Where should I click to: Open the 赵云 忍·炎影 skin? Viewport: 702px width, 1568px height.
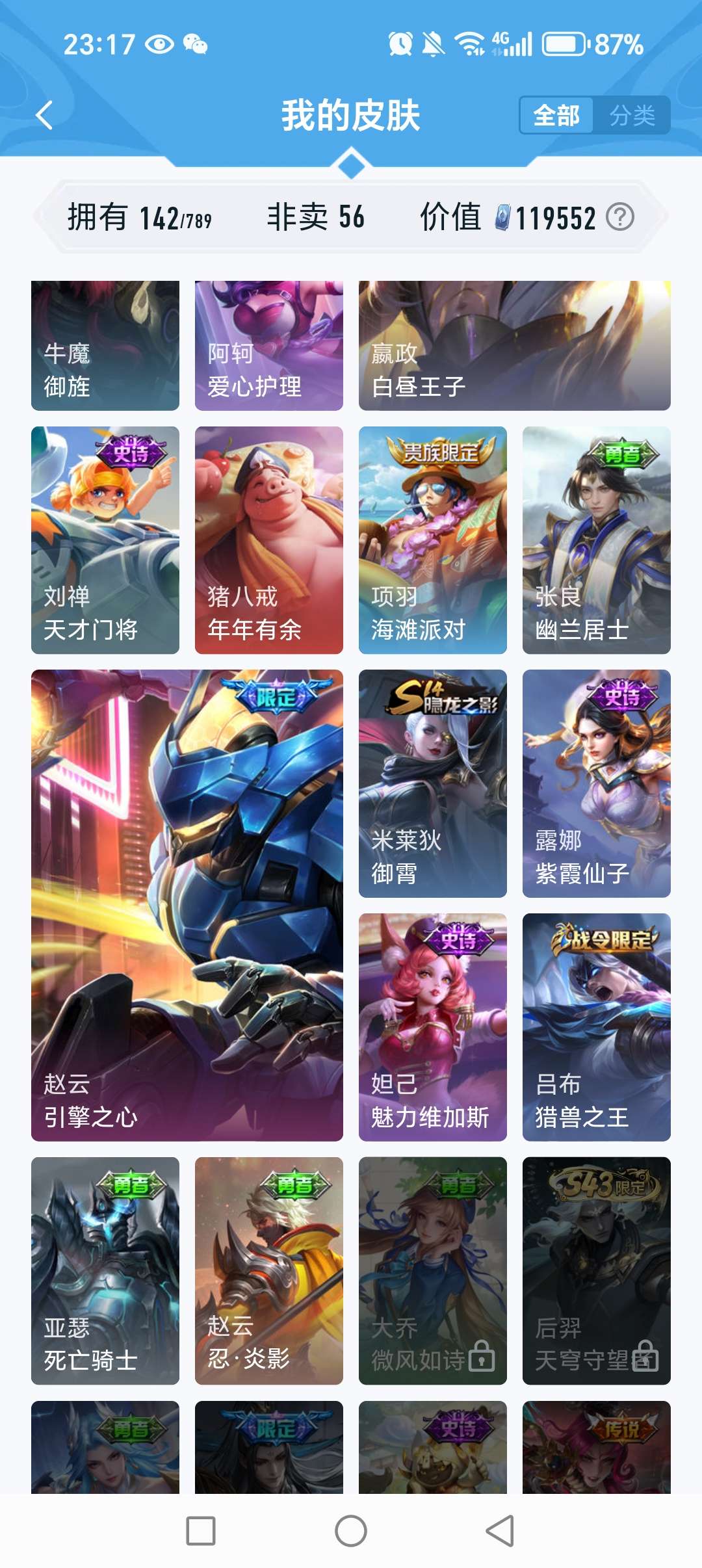269,1271
